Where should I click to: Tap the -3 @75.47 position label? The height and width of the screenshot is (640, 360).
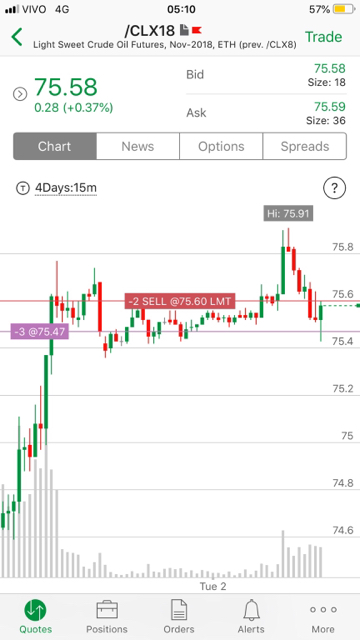pos(40,331)
